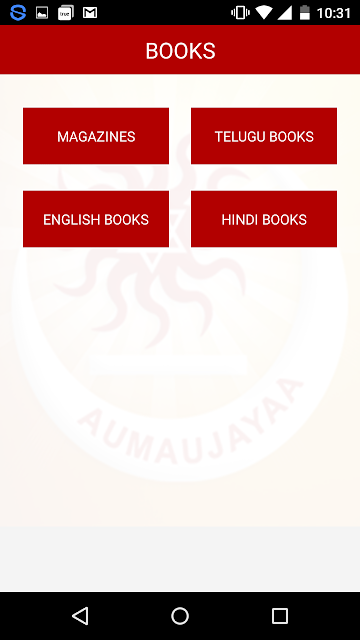
Task: Tap the system back button
Action: pyautogui.click(x=80, y=616)
